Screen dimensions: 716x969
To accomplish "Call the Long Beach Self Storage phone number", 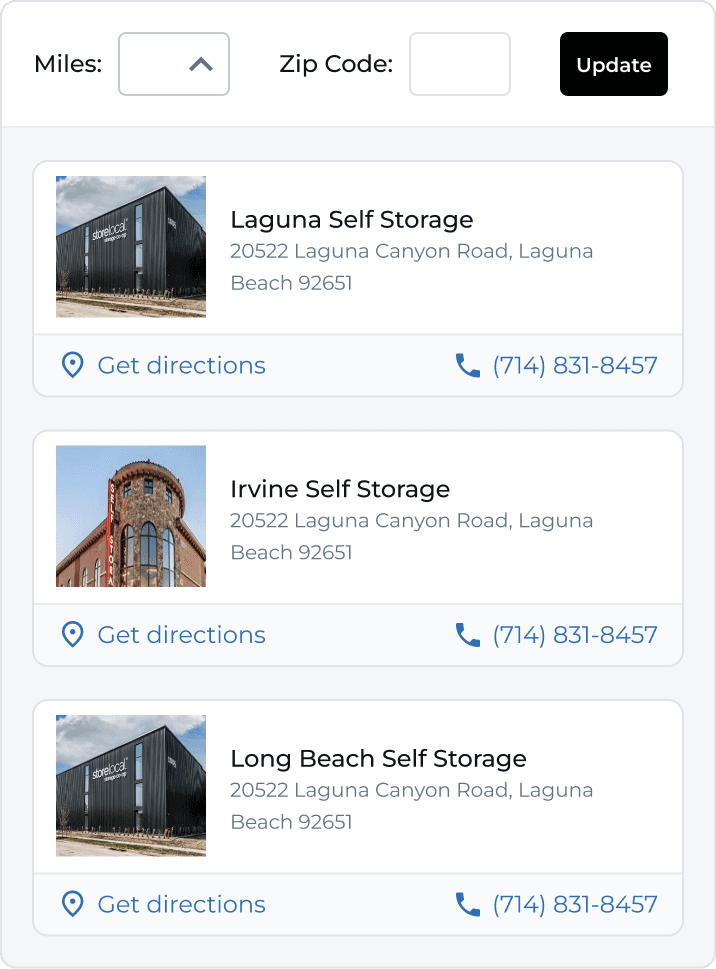I will (x=556, y=904).
